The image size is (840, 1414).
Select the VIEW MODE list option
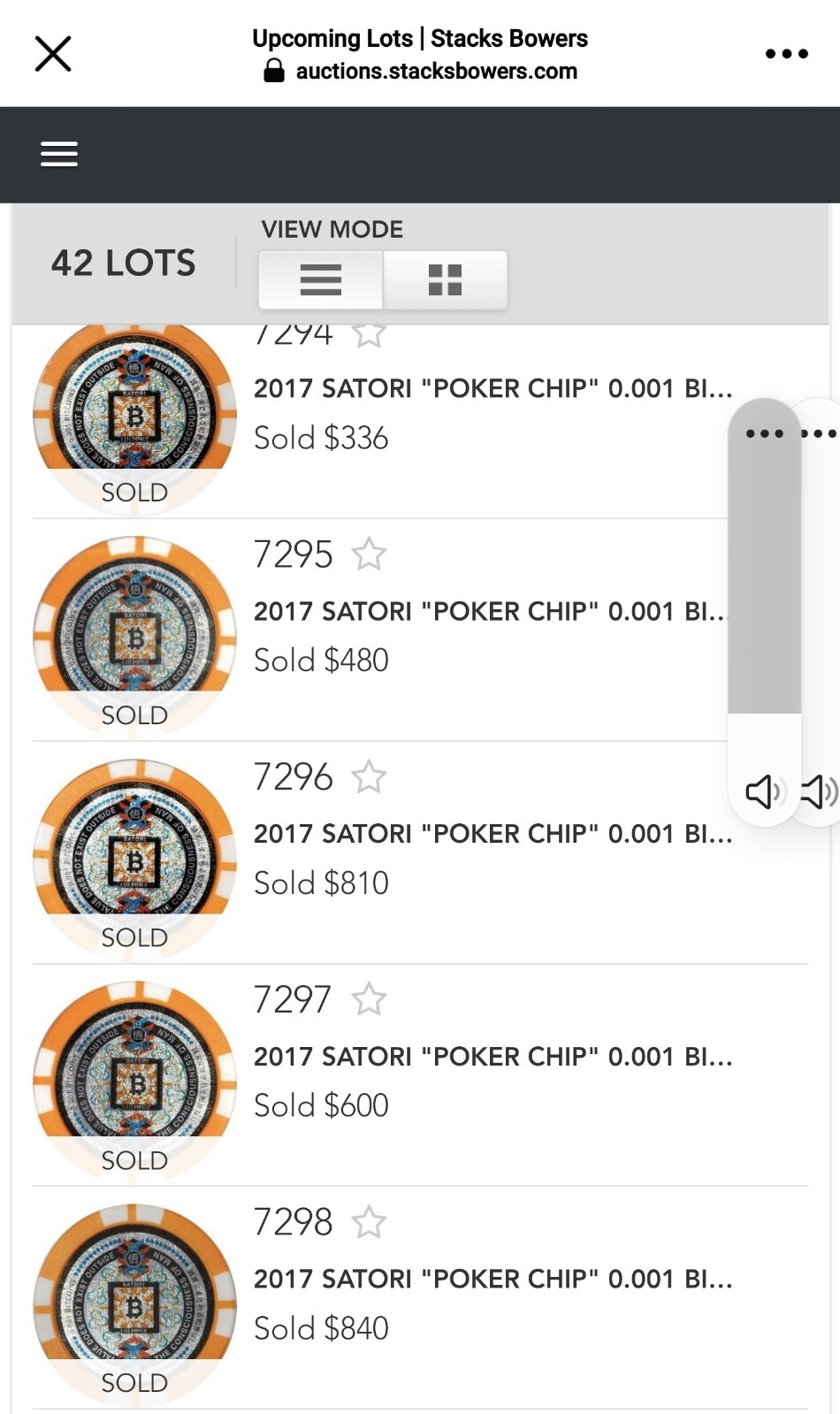(x=320, y=279)
